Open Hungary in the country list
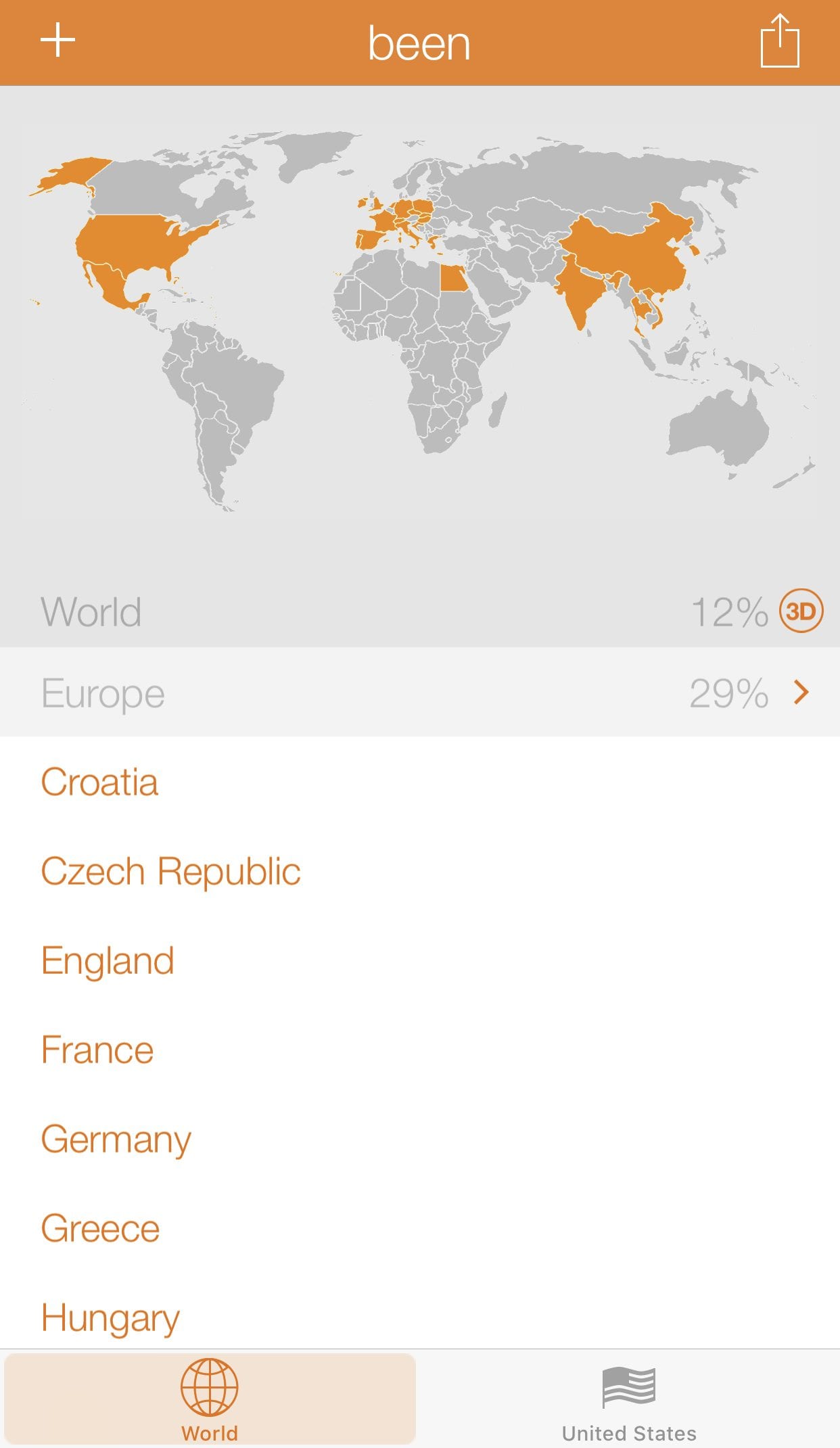Viewport: 840px width, 1448px height. [x=420, y=1316]
